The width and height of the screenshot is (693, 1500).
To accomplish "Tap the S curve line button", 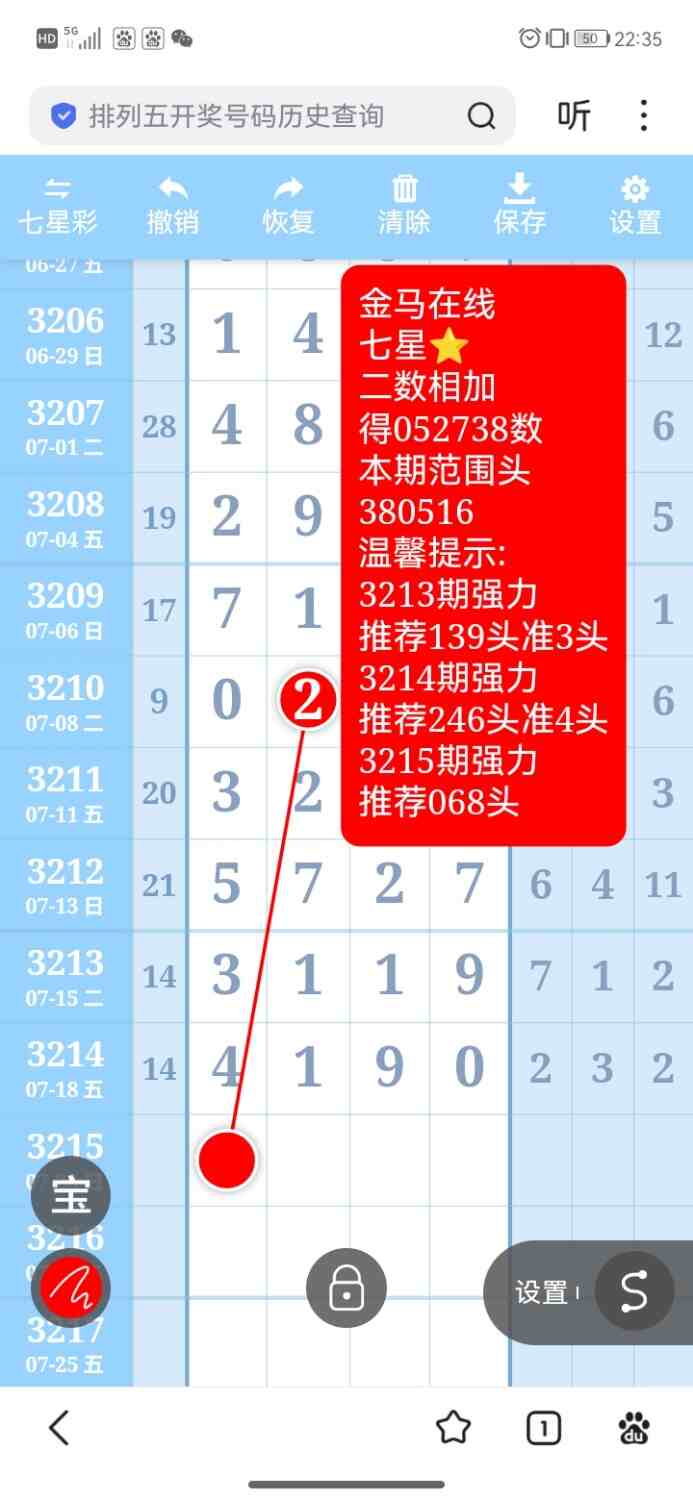I will pos(634,1291).
